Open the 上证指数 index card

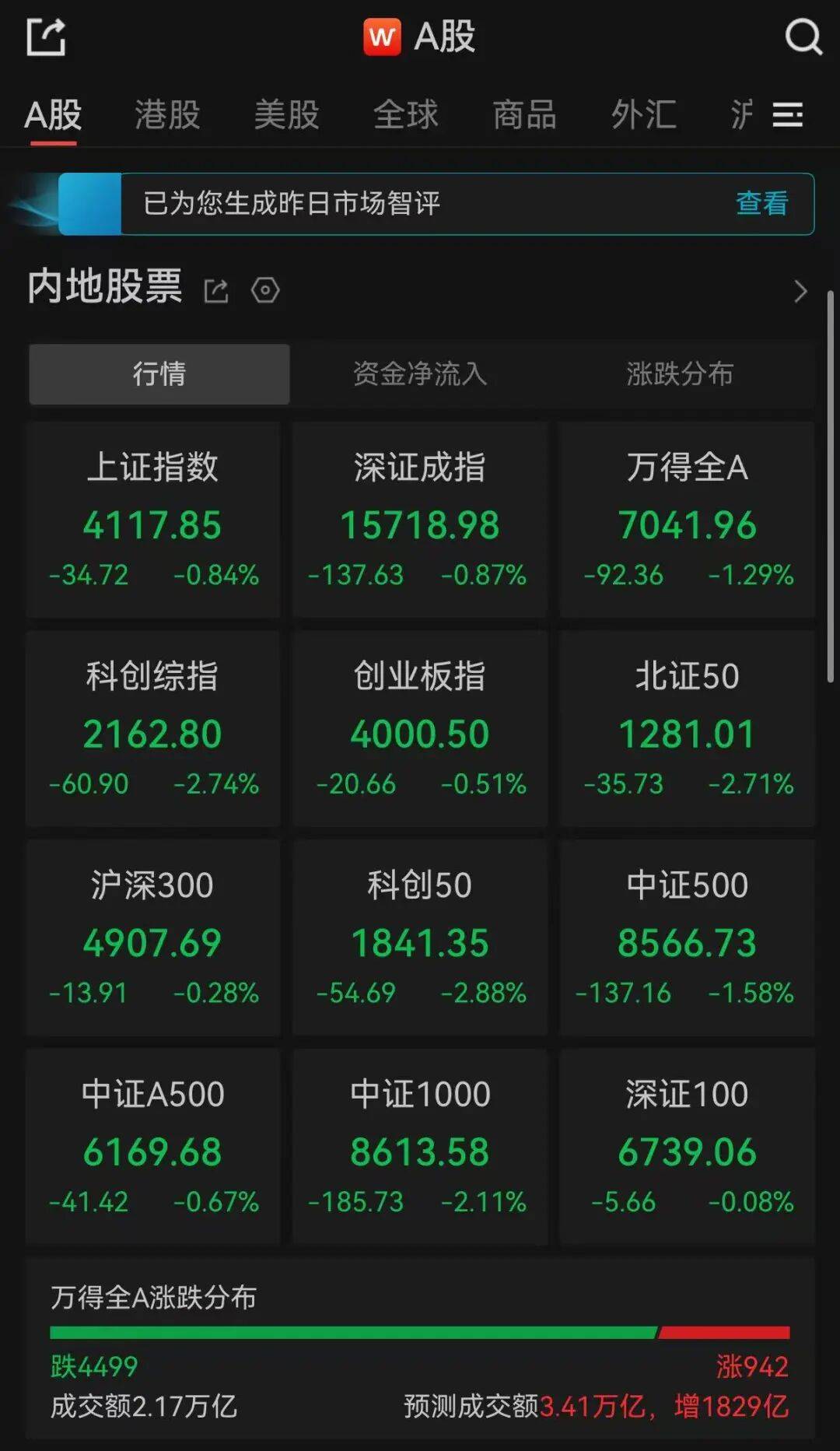click(152, 520)
